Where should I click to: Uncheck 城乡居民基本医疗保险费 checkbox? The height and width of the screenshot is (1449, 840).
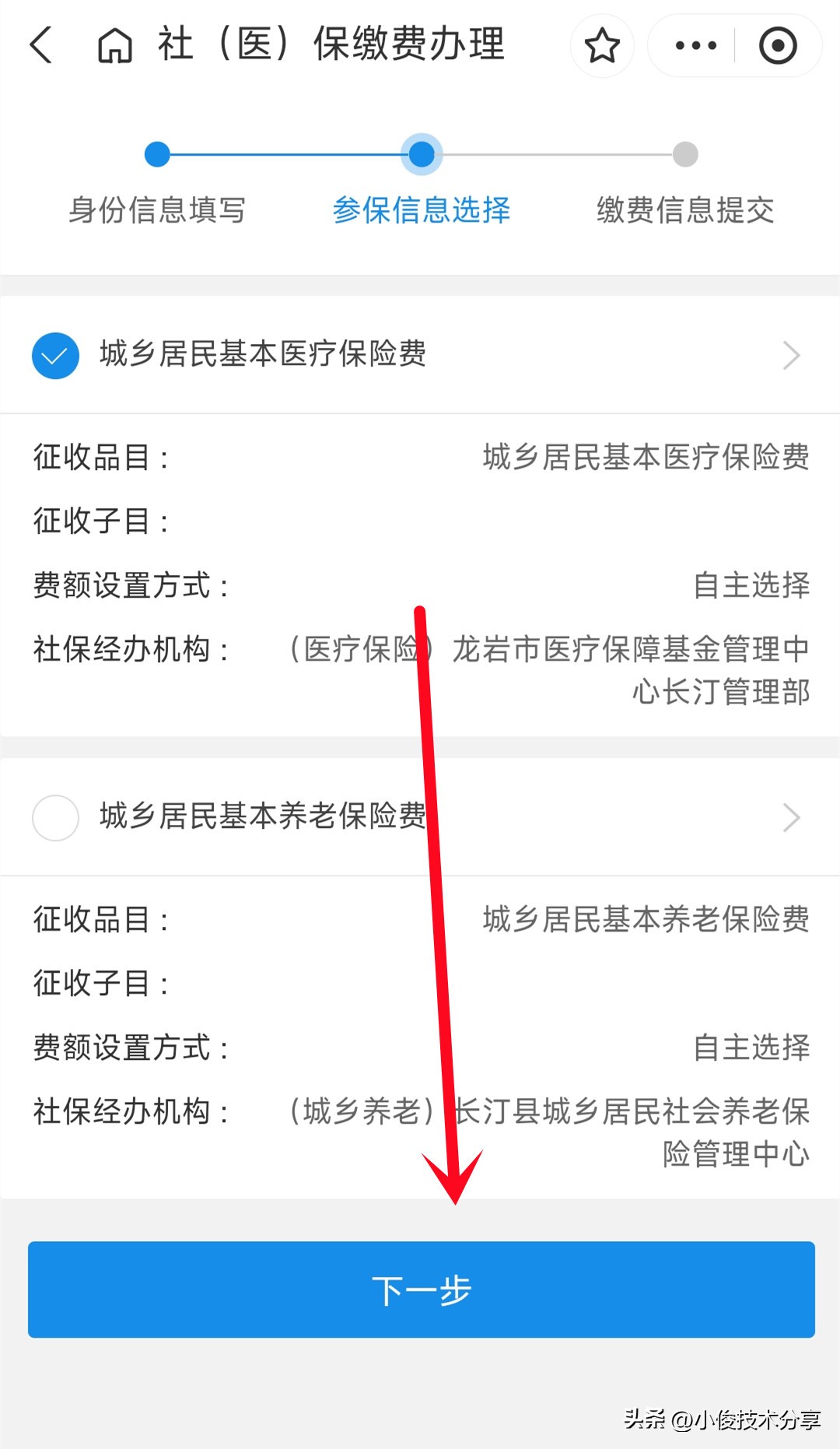click(55, 356)
